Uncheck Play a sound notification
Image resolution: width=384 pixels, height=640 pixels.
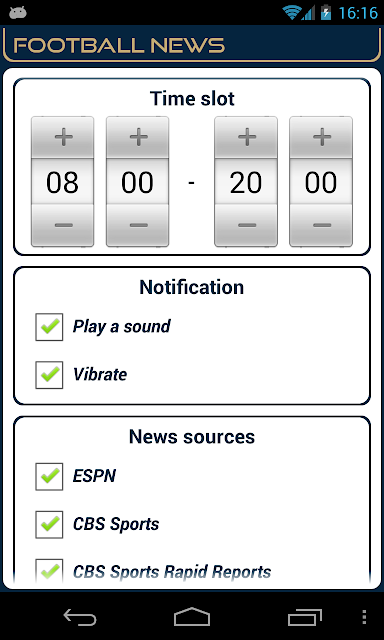pyautogui.click(x=49, y=327)
